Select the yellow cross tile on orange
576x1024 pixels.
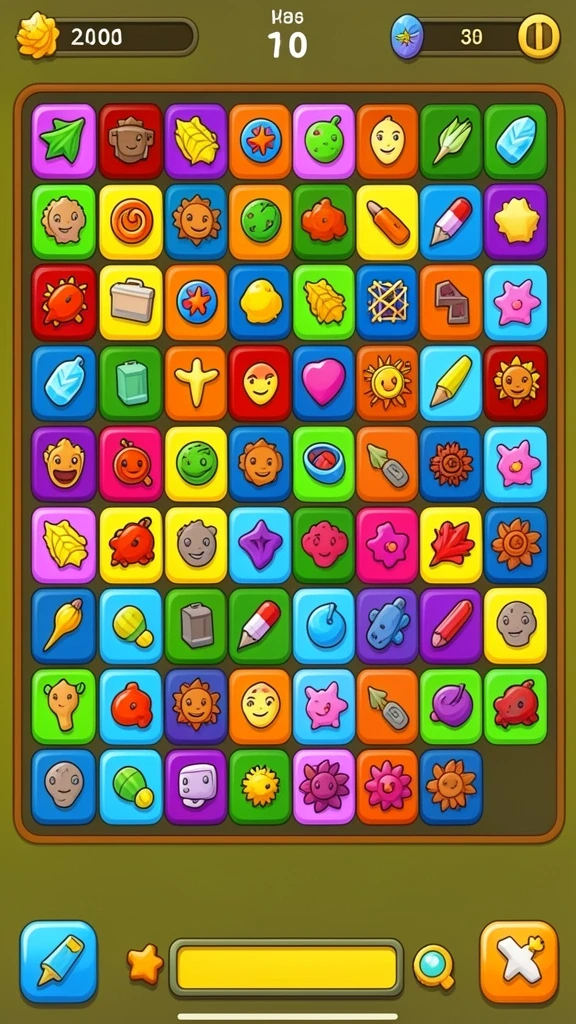tap(195, 383)
